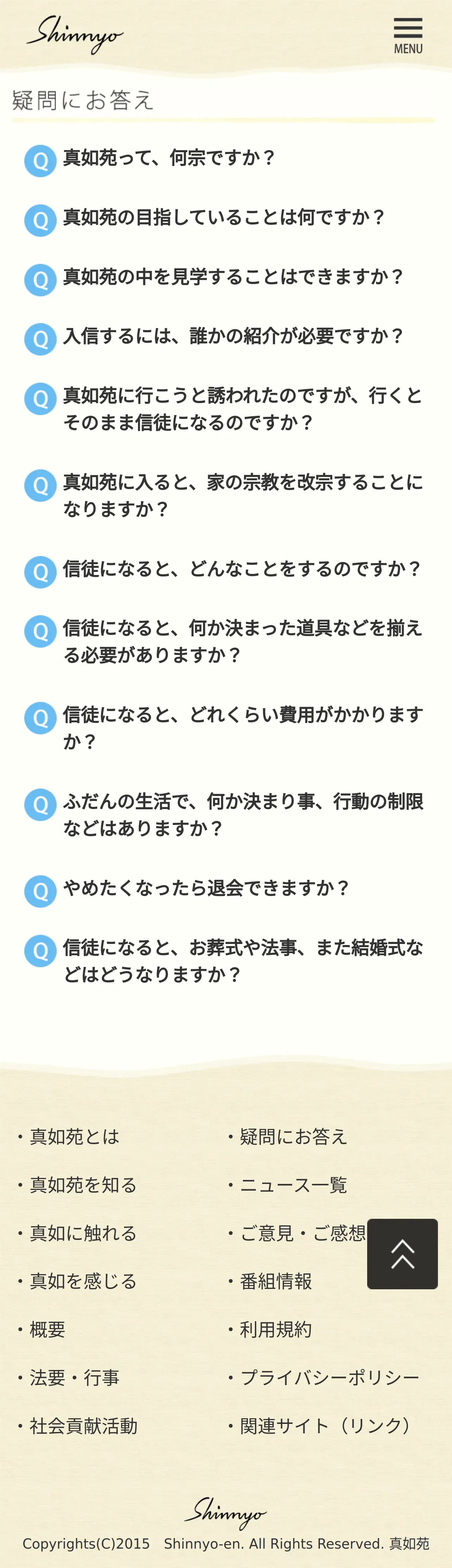The width and height of the screenshot is (452, 1568).
Task: Open footer link 利用規約
Action: [276, 1329]
